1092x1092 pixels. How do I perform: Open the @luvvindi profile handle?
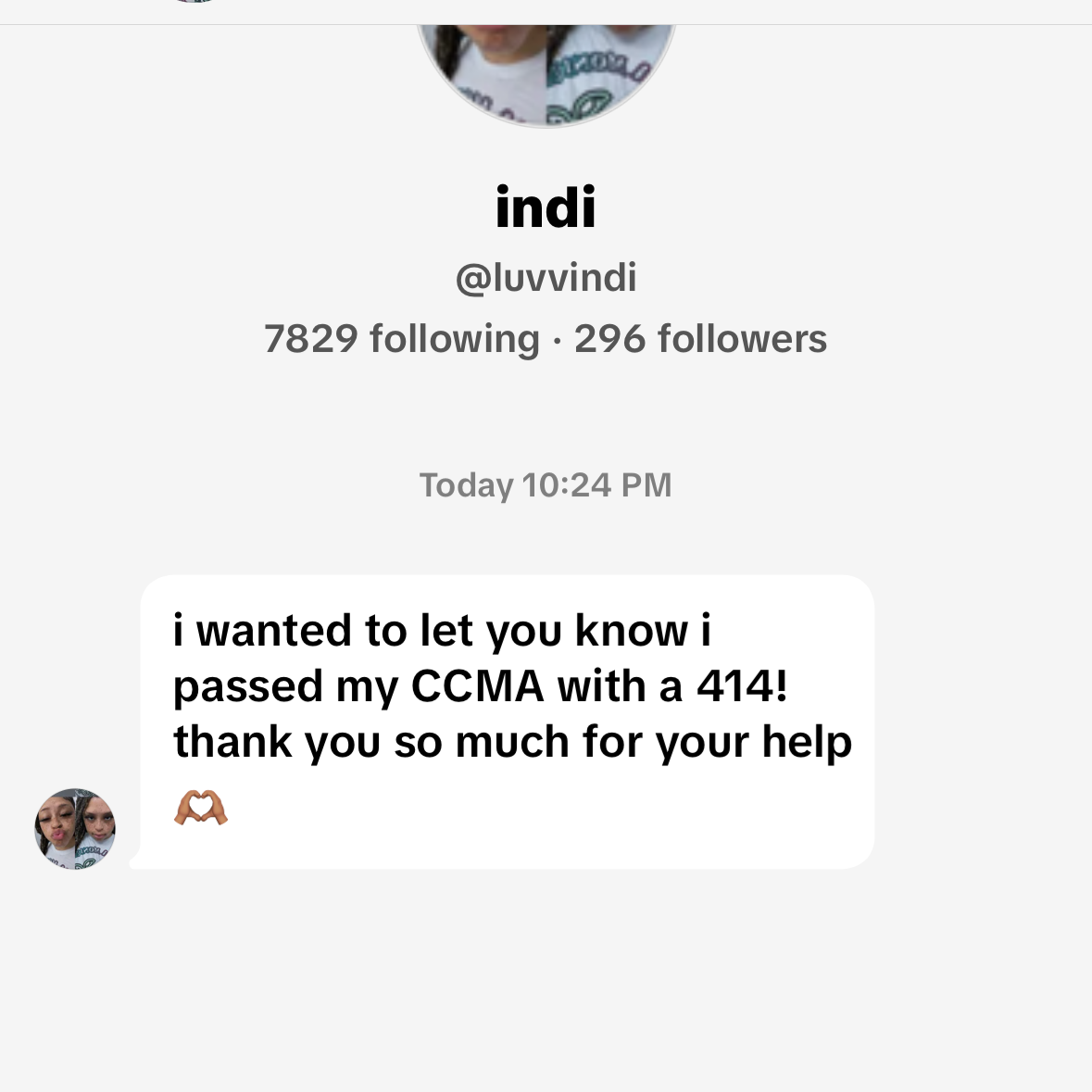point(546,278)
